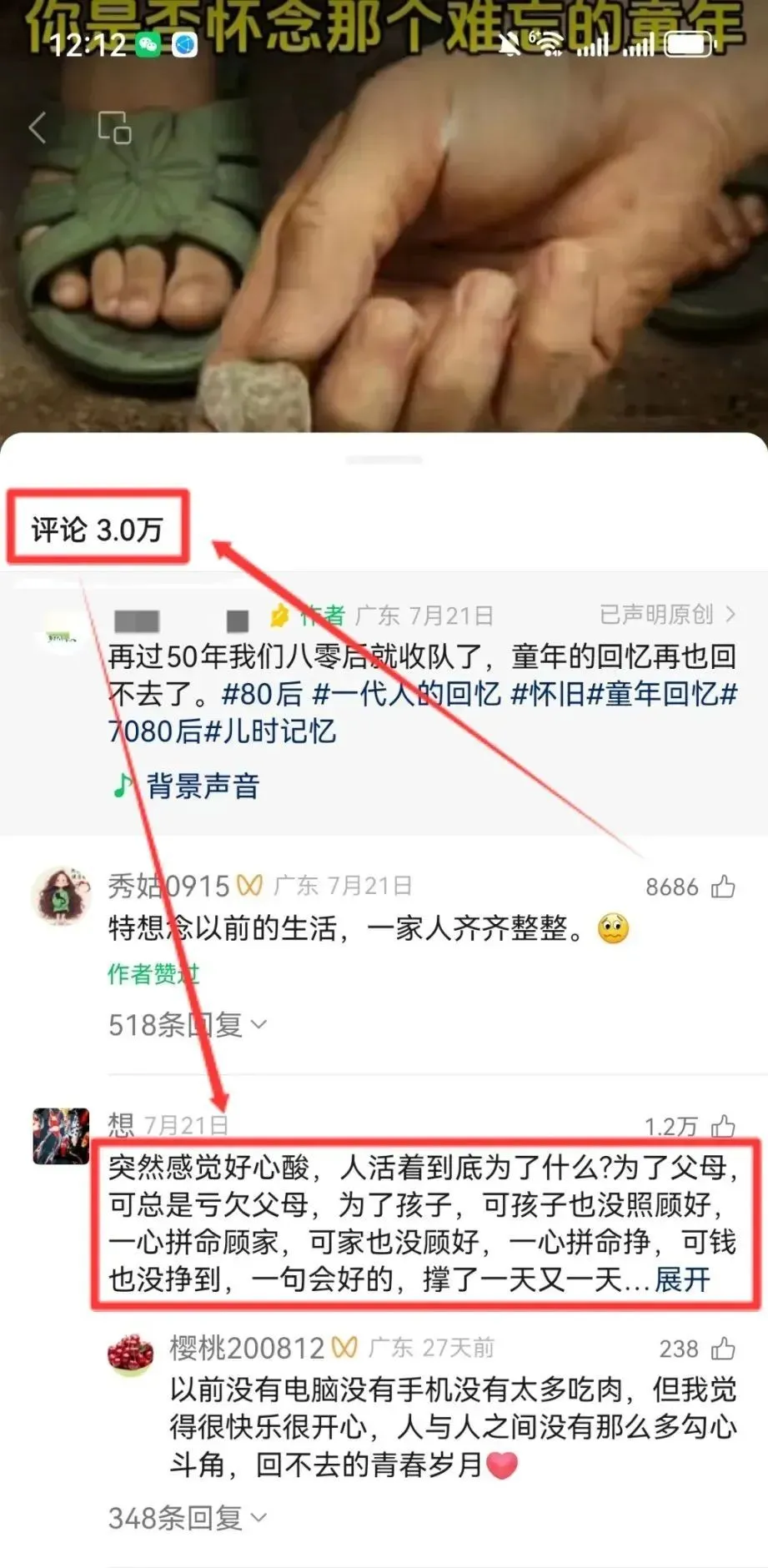Go back using the top-left arrow

38,128
